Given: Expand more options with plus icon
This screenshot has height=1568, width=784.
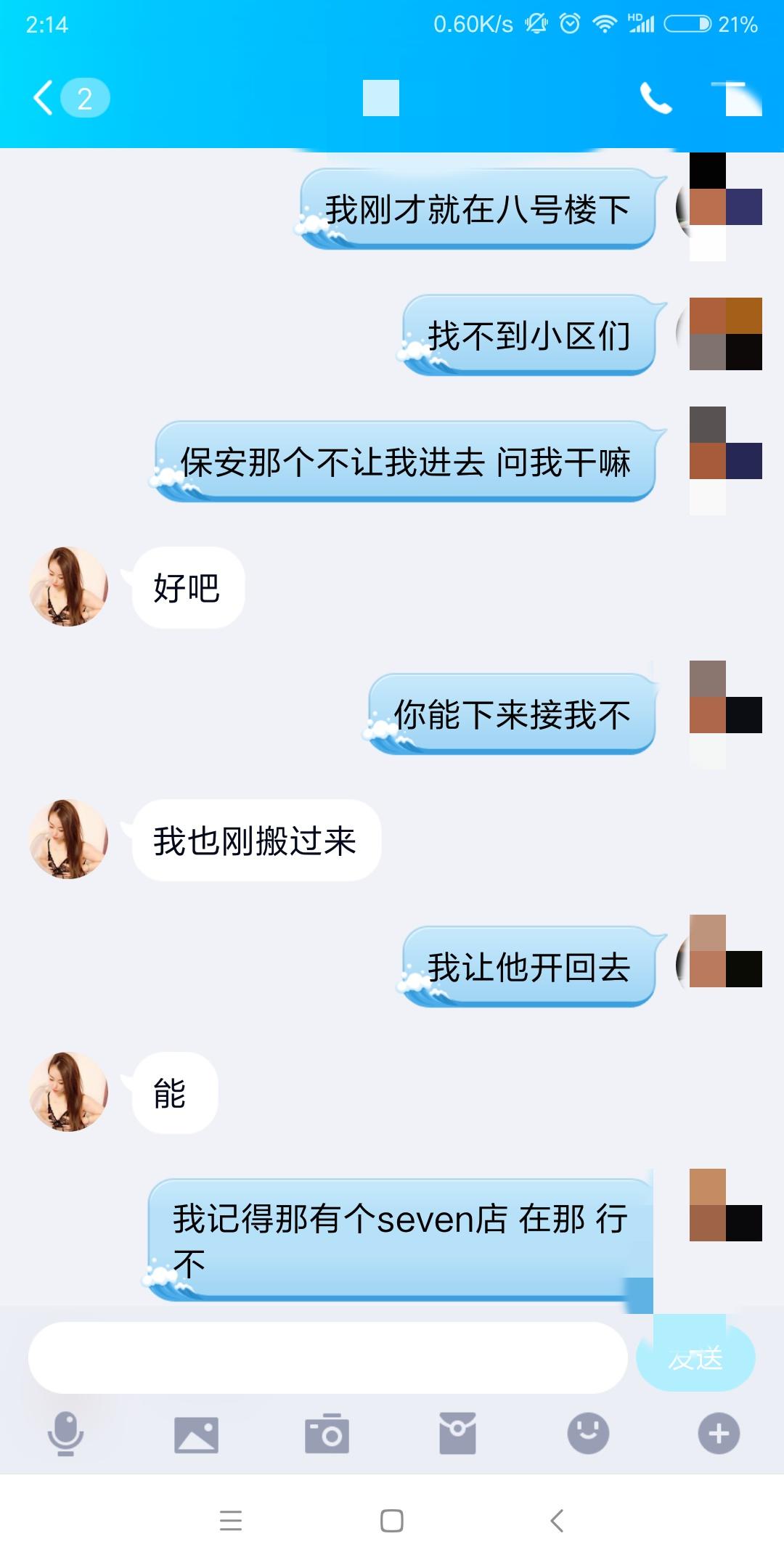Looking at the screenshot, I should 719,1434.
